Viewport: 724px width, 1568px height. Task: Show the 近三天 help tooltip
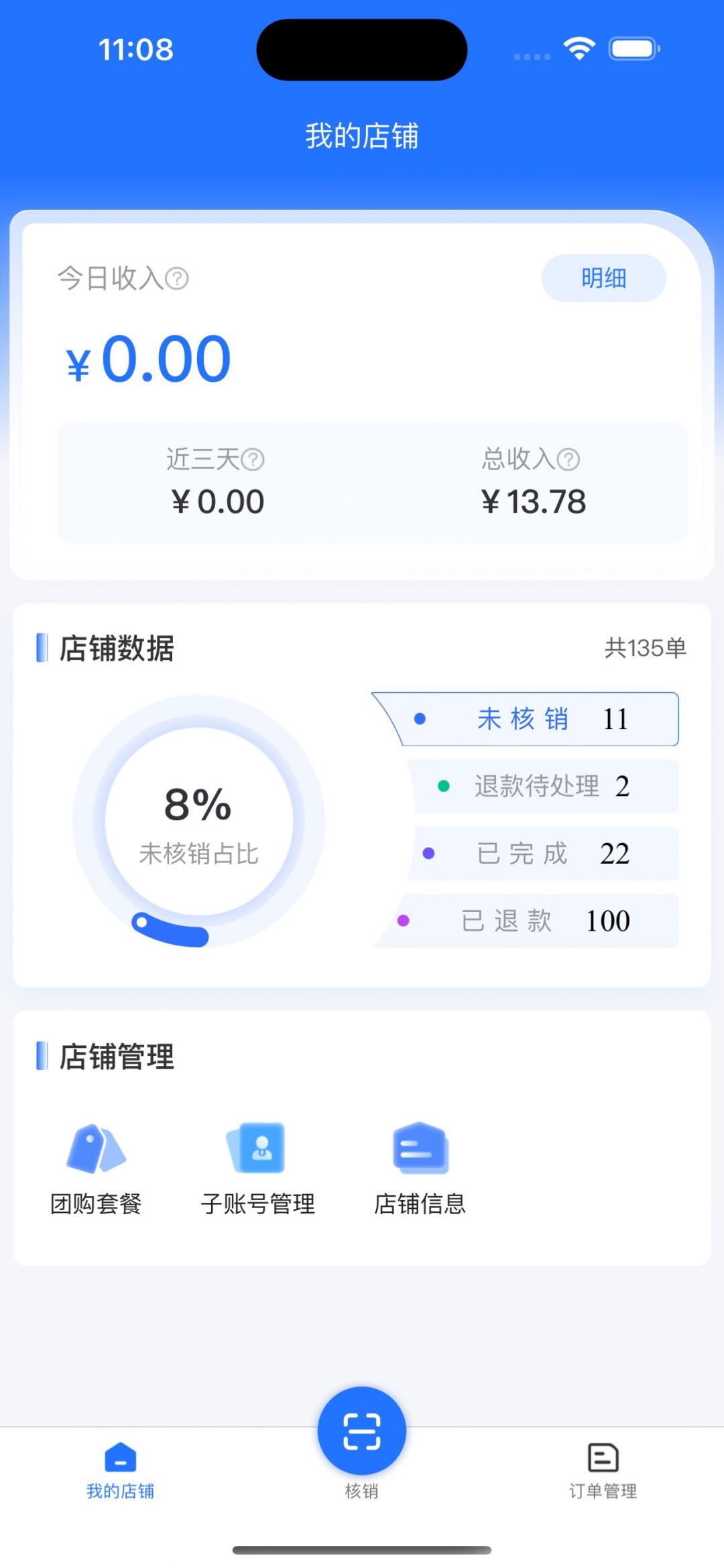[253, 460]
